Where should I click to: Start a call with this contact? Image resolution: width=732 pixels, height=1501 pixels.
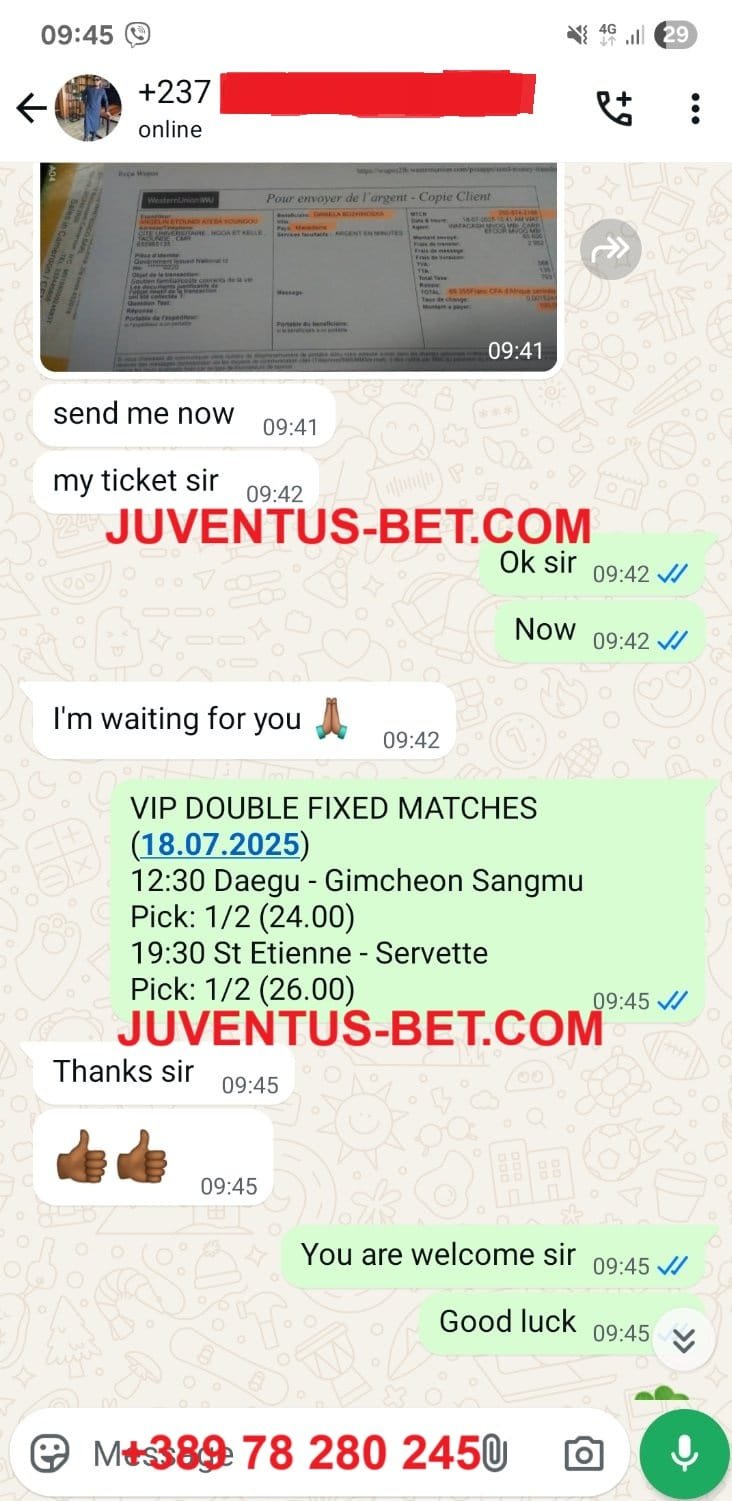615,109
